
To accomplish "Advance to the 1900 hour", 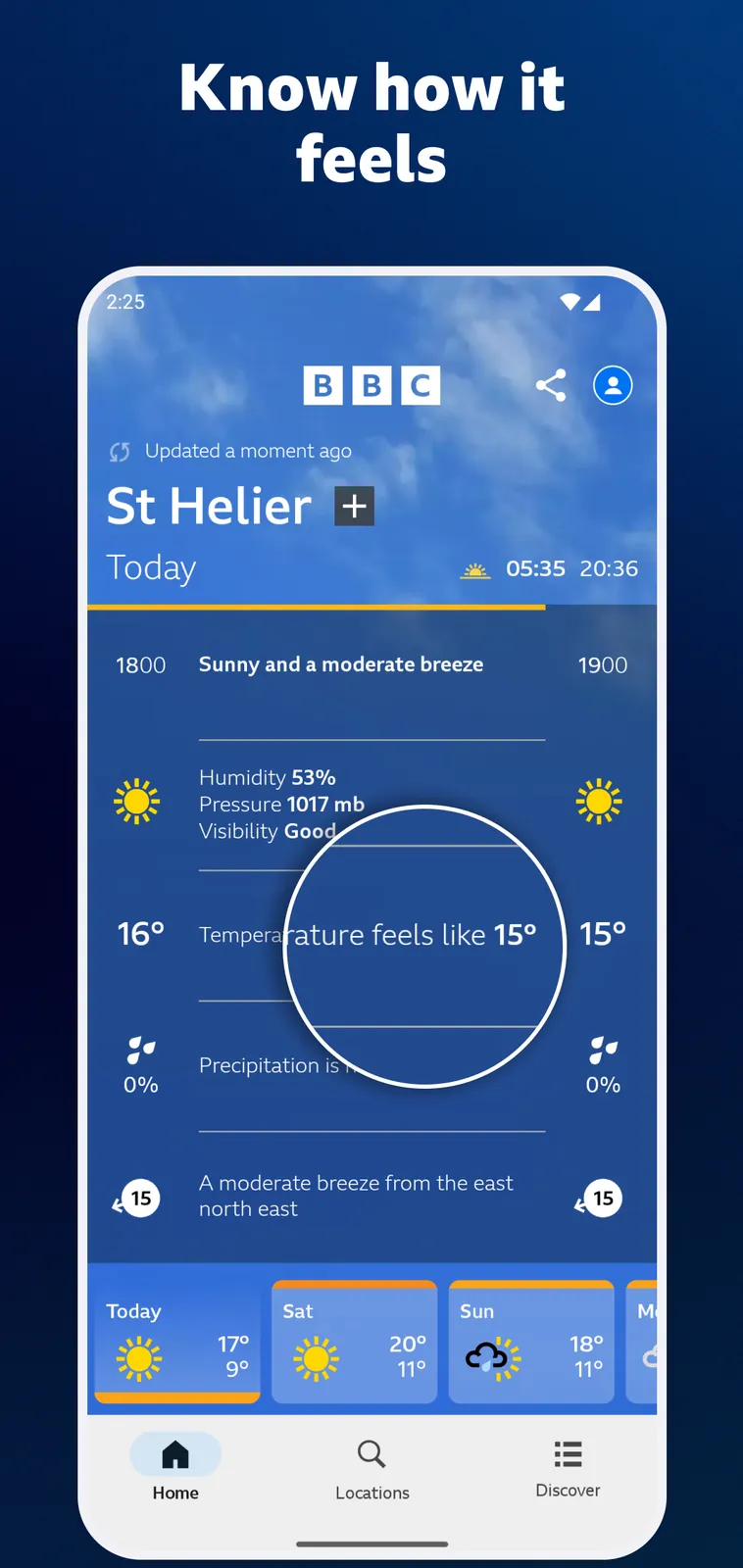I will click(x=602, y=664).
